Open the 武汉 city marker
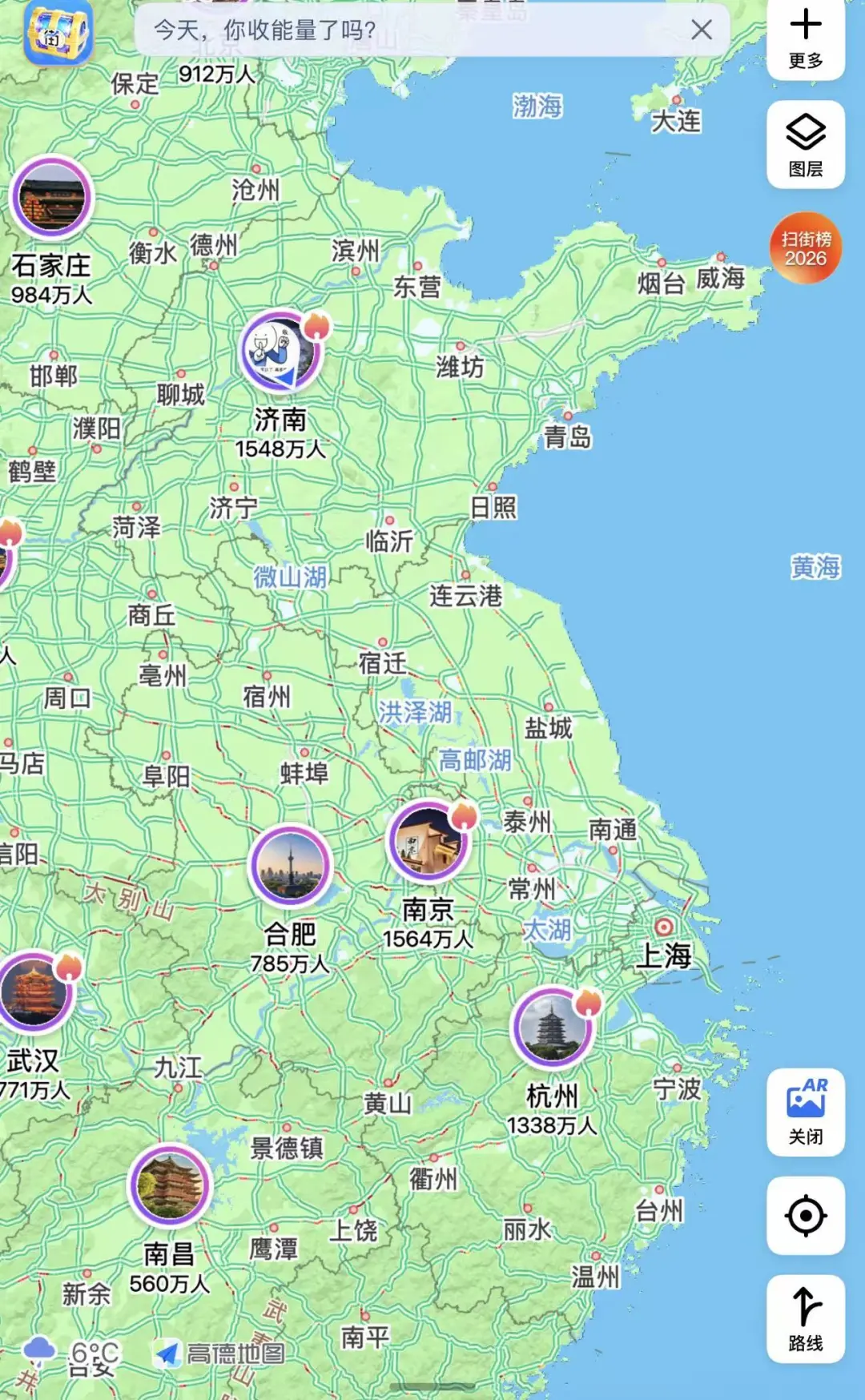 pos(34,991)
